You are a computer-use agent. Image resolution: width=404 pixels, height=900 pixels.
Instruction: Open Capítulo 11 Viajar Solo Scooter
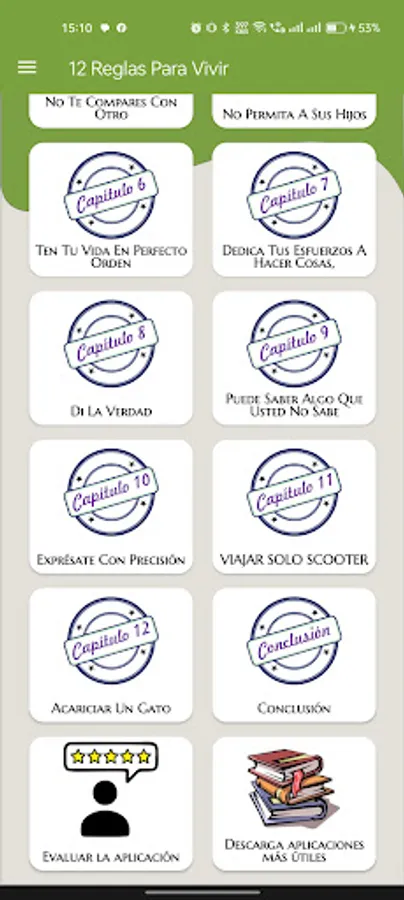(x=294, y=507)
